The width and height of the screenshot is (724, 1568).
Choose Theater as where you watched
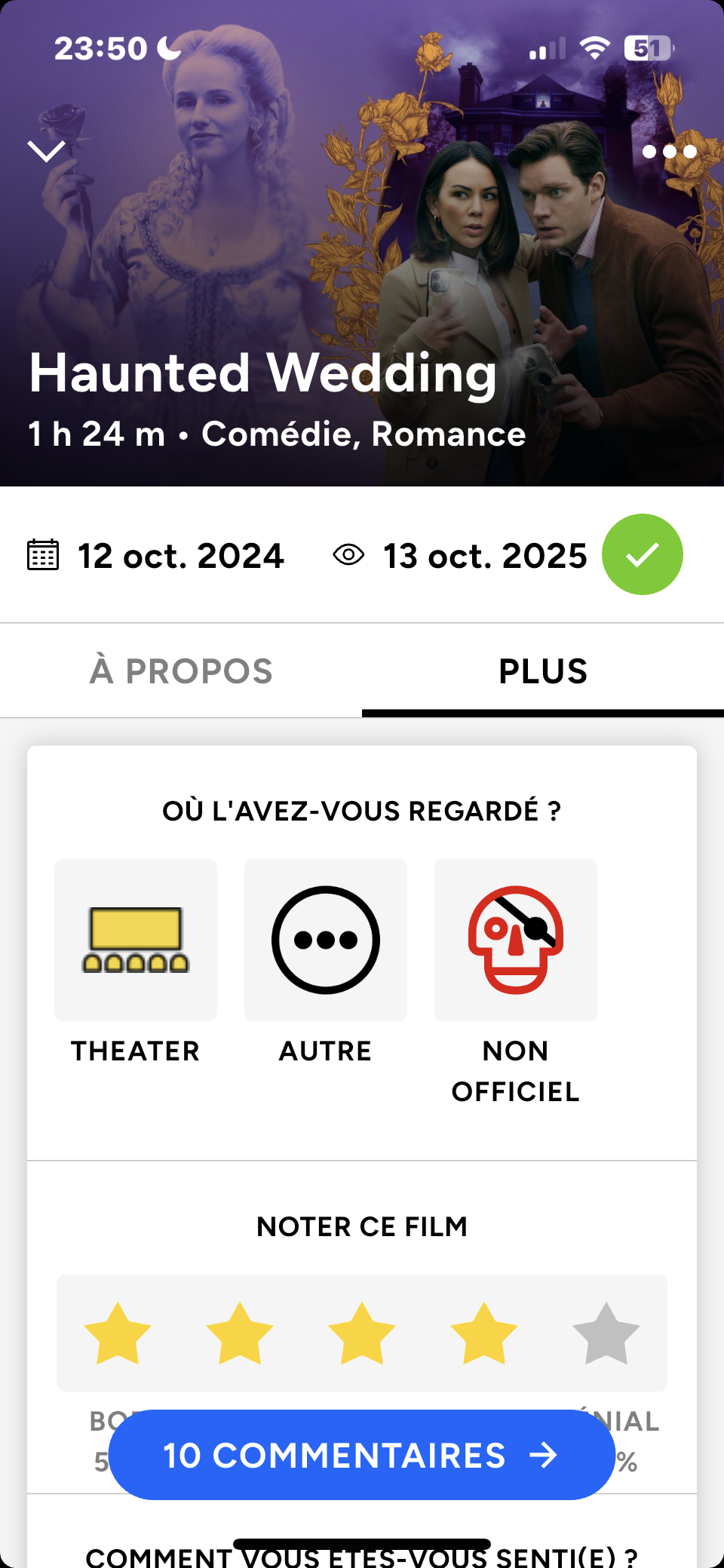136,940
